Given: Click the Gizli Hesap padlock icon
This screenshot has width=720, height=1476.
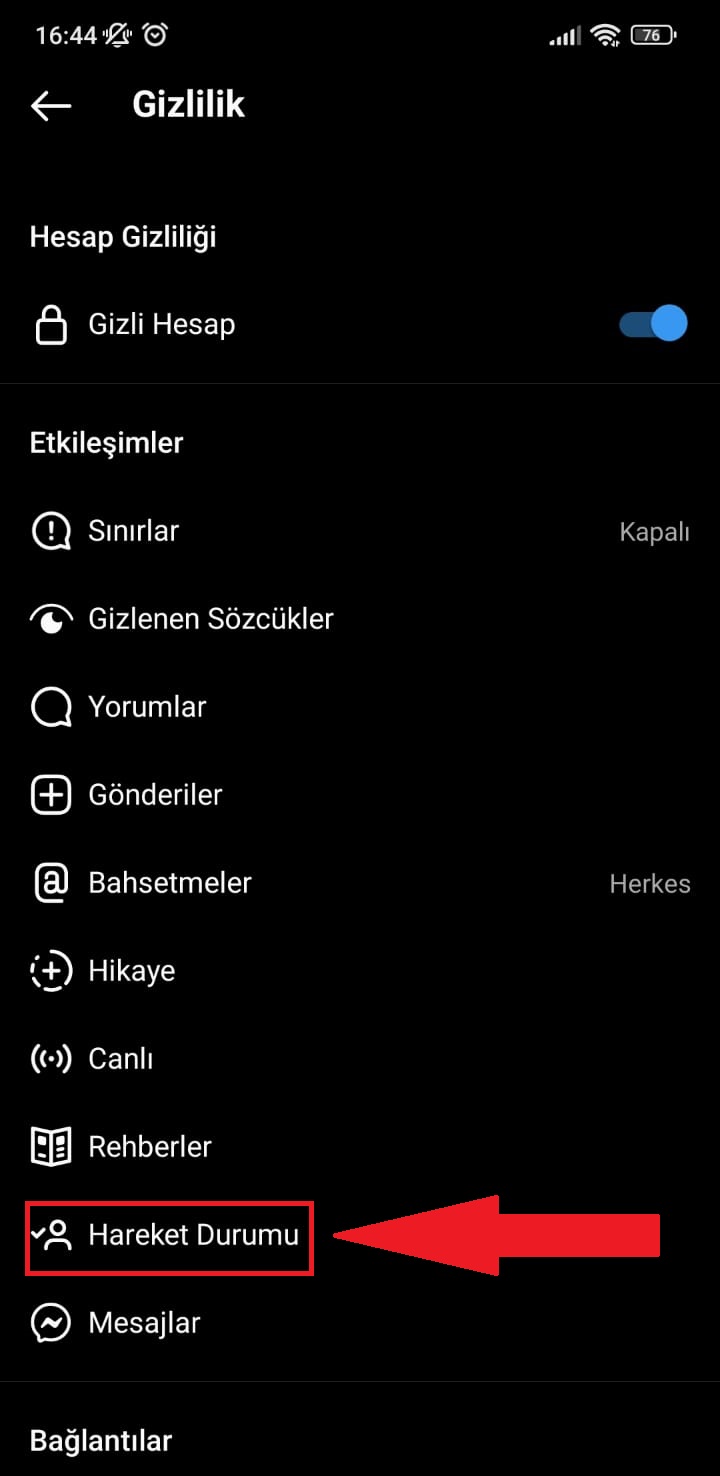Looking at the screenshot, I should pyautogui.click(x=50, y=323).
